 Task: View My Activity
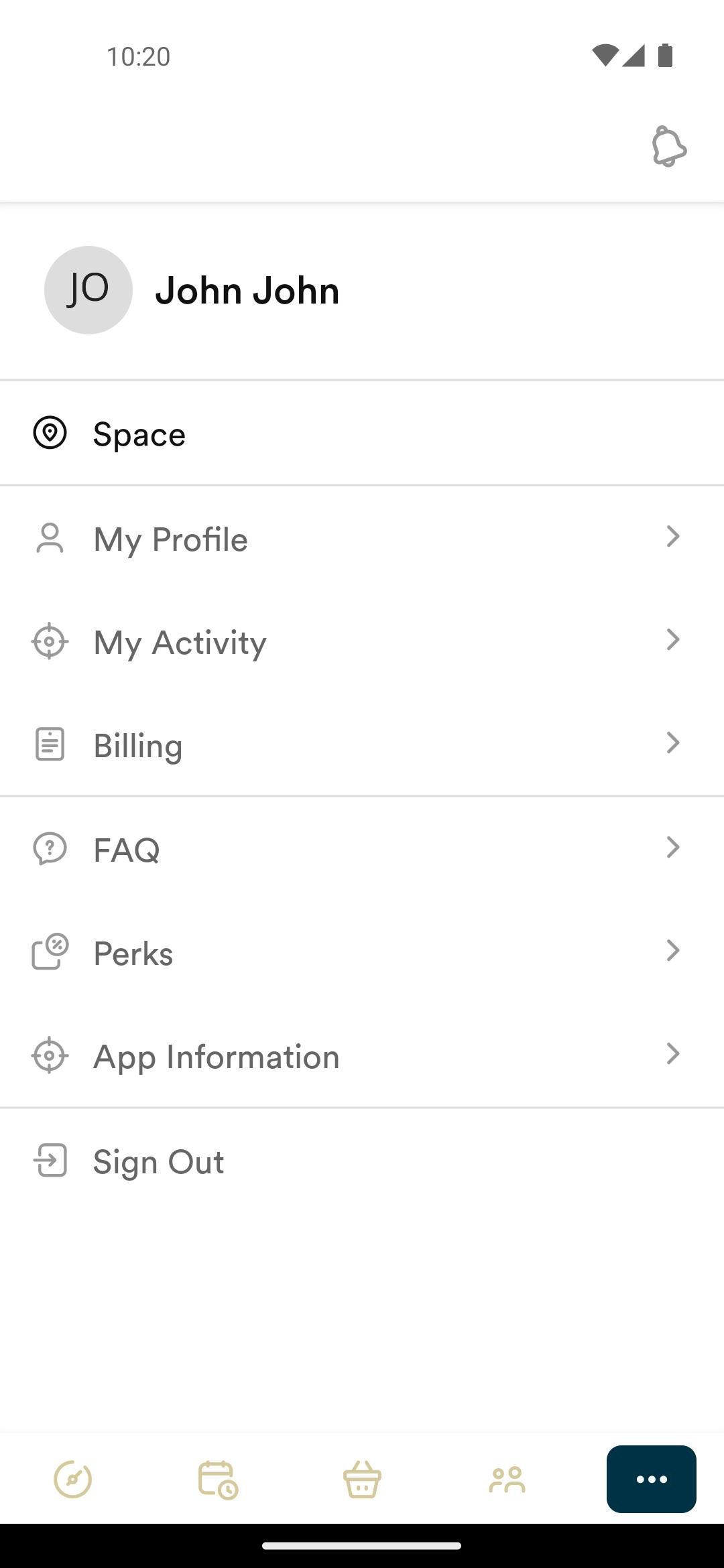pos(362,642)
